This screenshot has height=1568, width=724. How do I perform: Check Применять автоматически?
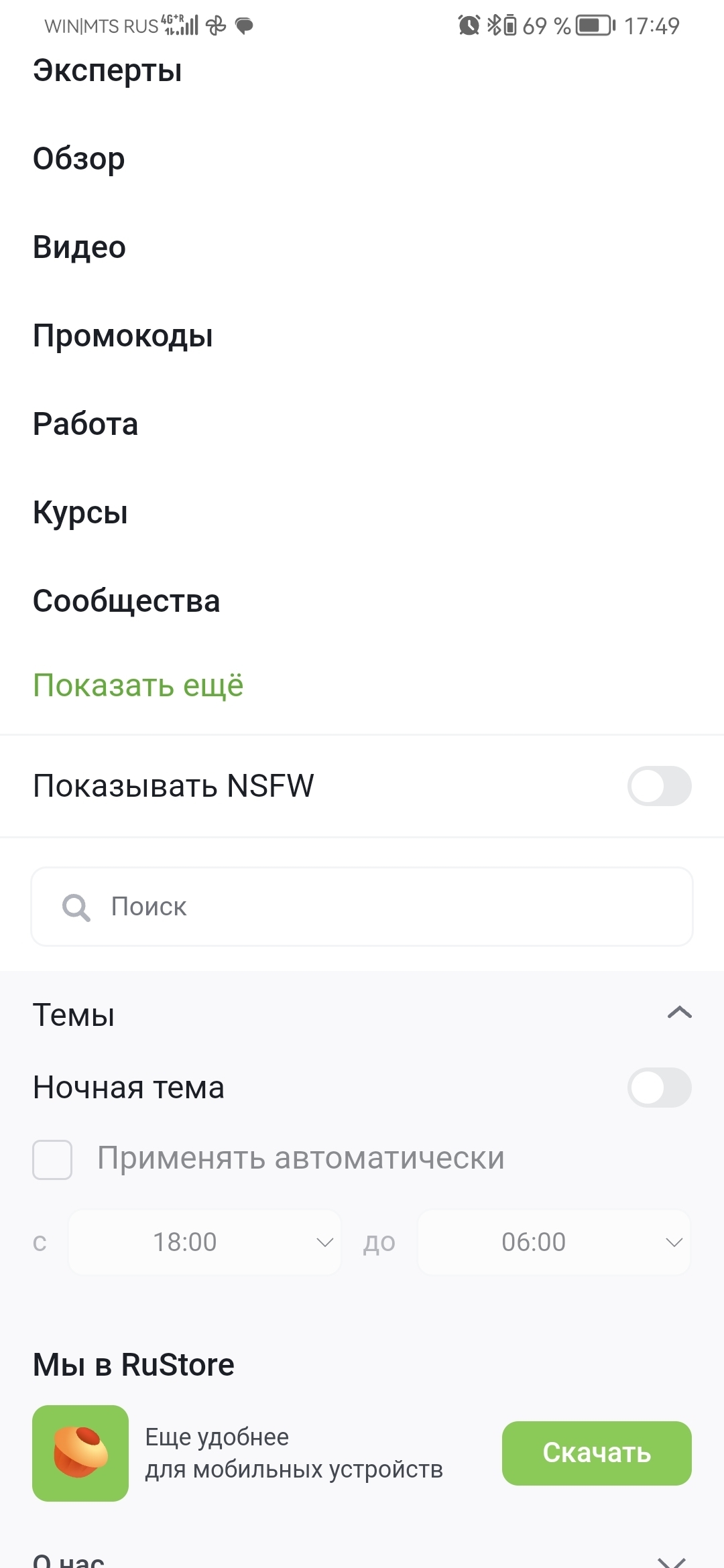click(52, 1159)
